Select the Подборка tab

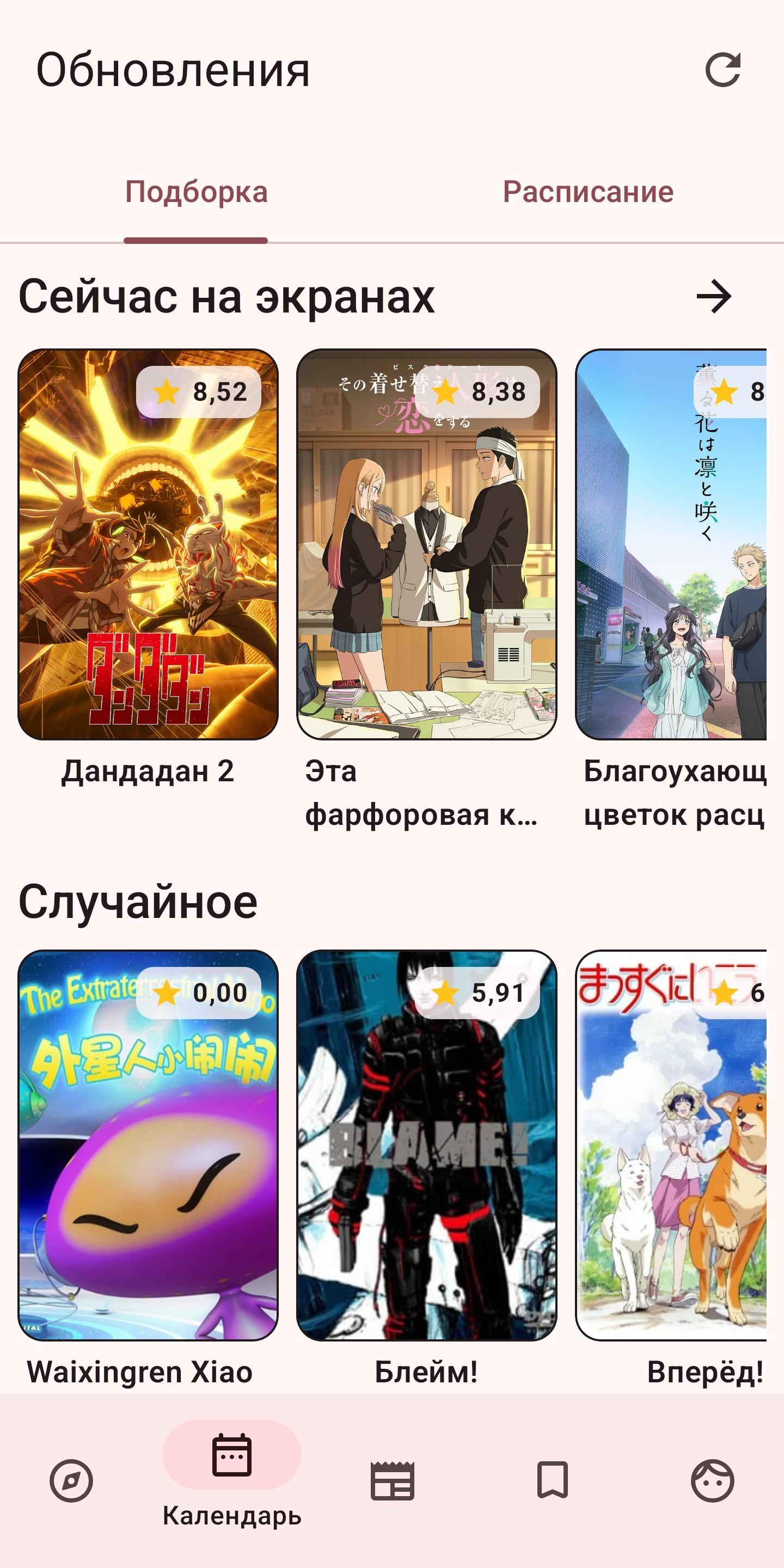point(196,192)
